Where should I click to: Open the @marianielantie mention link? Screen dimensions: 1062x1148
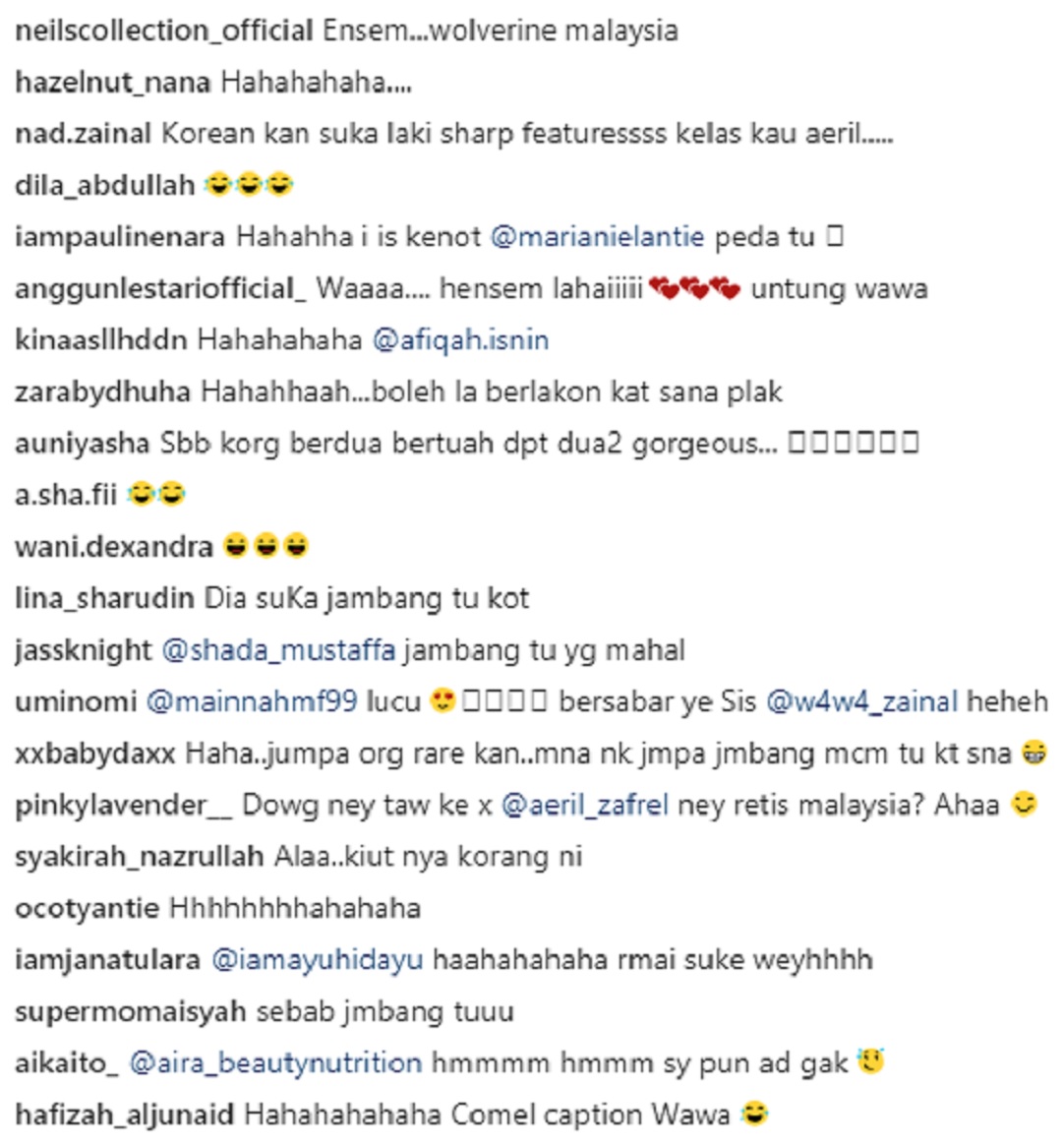(597, 237)
